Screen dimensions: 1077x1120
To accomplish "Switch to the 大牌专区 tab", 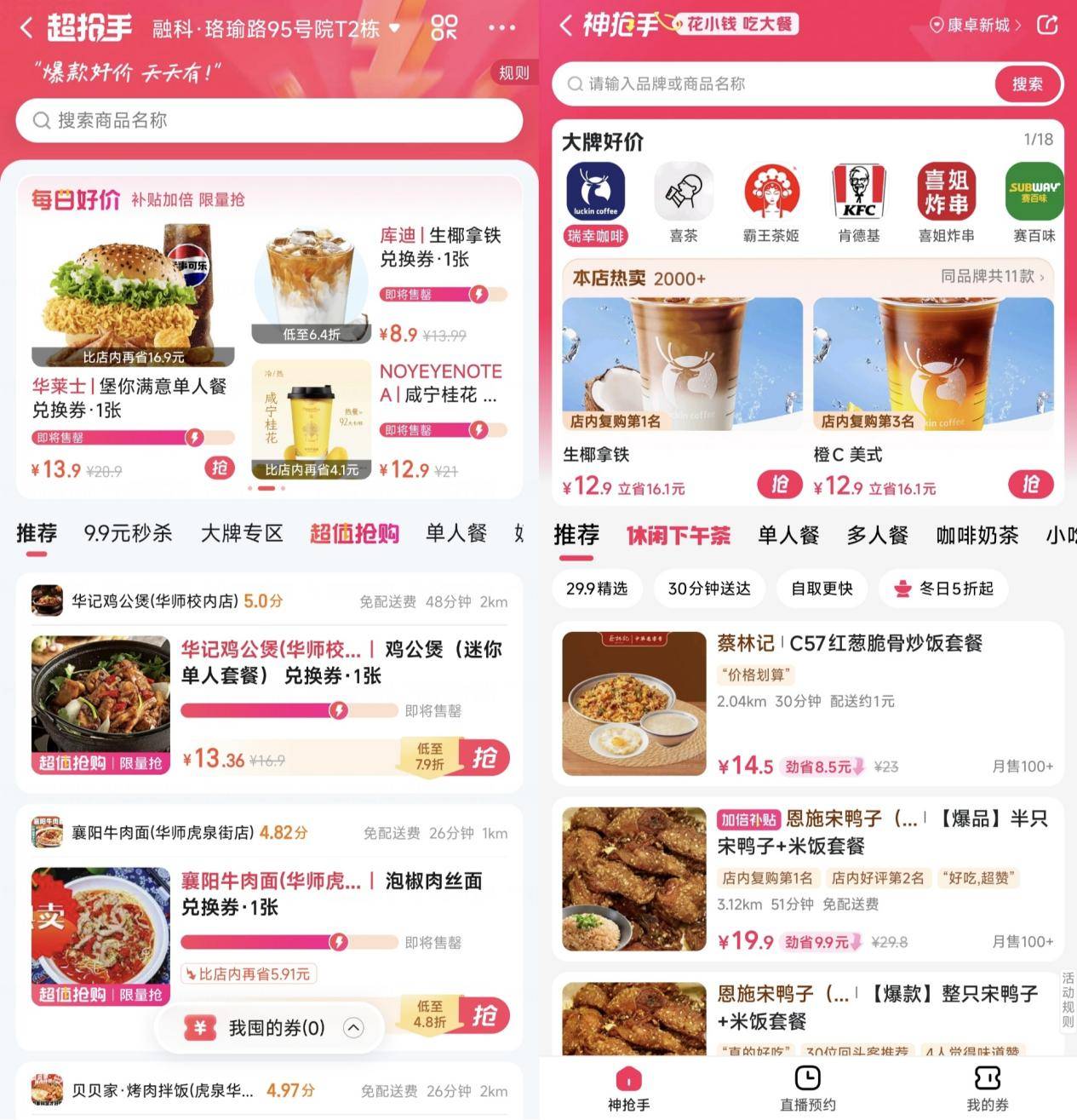I will pyautogui.click(x=242, y=534).
